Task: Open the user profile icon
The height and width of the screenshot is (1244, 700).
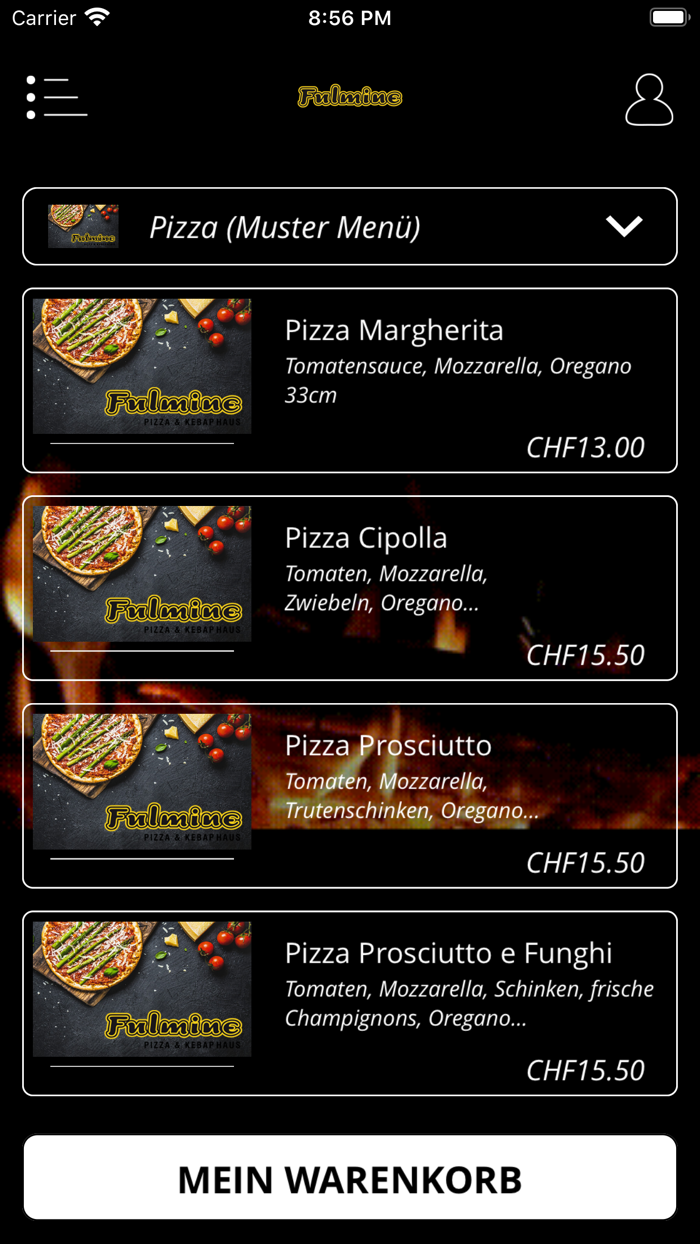Action: click(649, 99)
